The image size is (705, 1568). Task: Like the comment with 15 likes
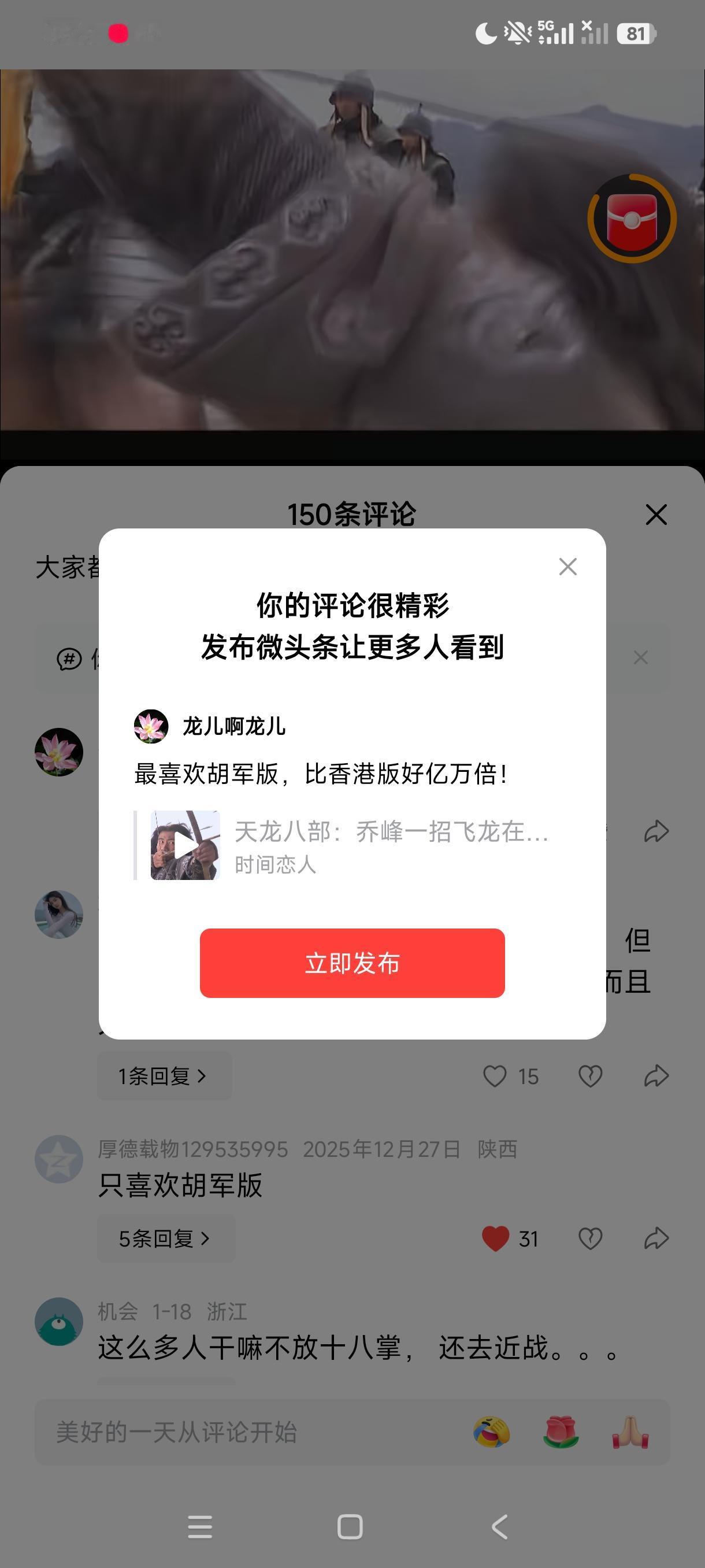494,1076
